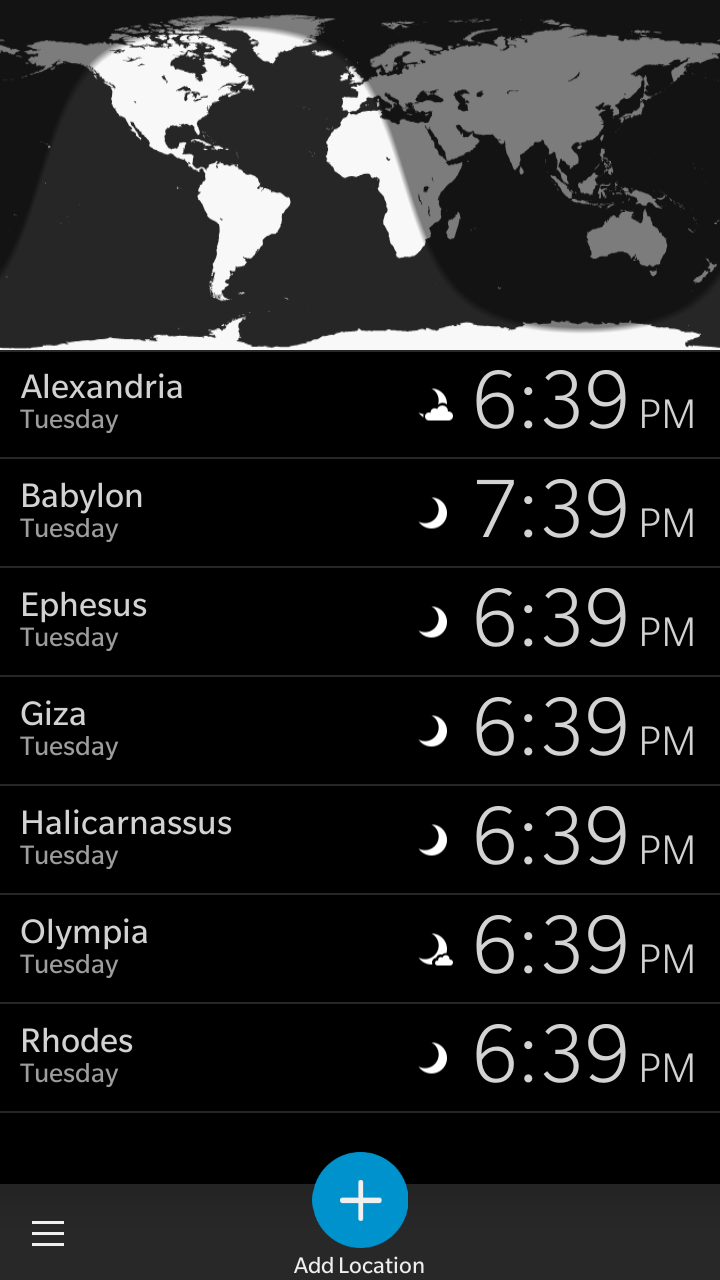Open the hamburger menu
This screenshot has height=1280, width=720.
point(48,1233)
